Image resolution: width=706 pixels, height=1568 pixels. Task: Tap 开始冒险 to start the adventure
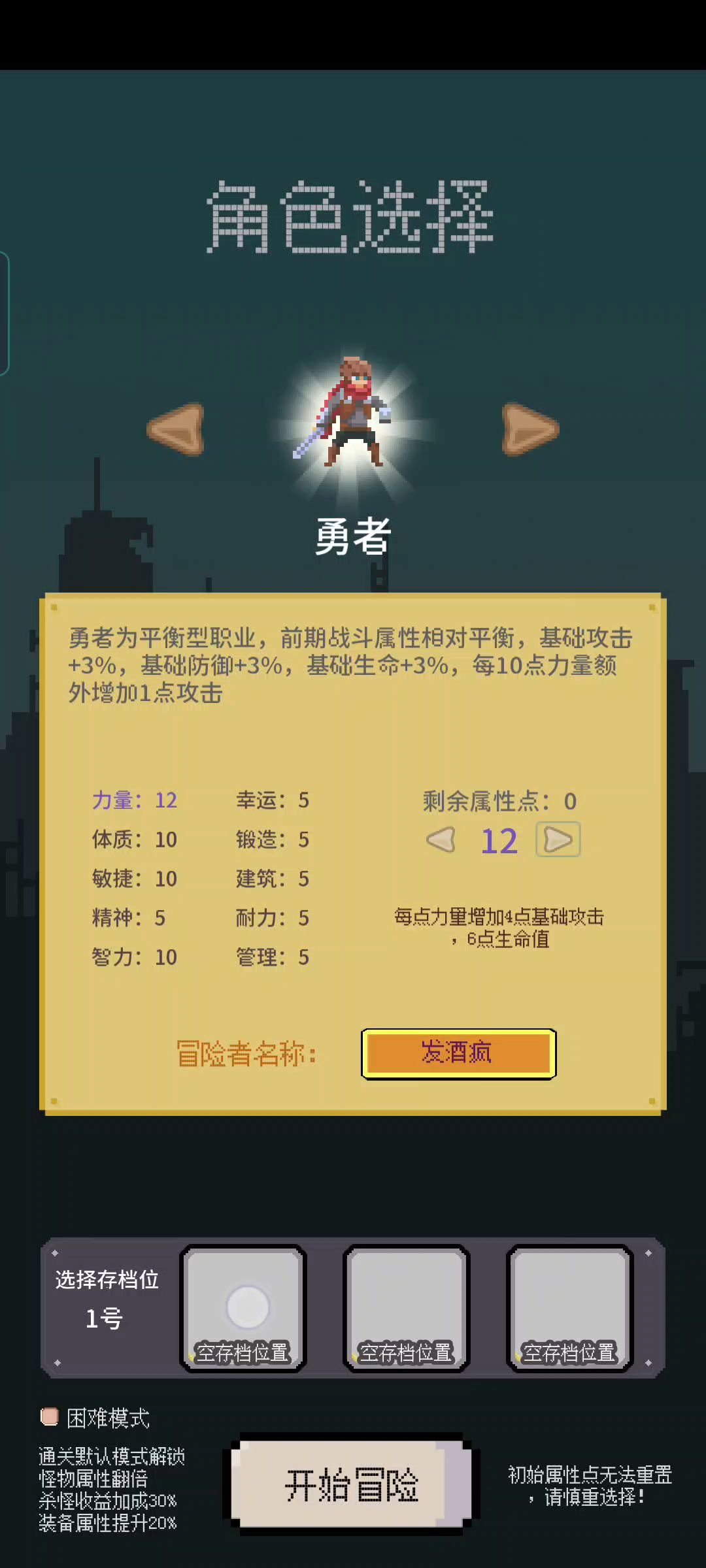[x=352, y=1484]
